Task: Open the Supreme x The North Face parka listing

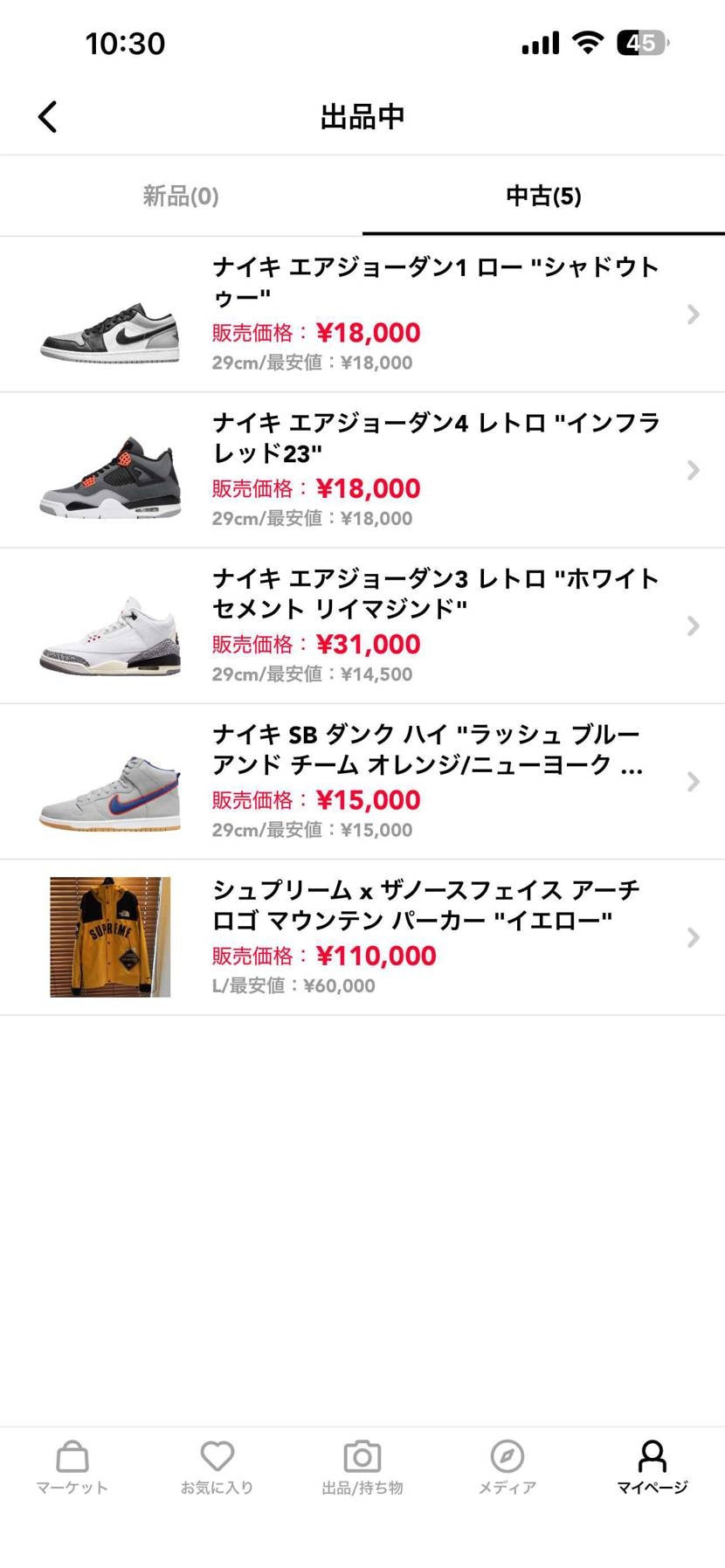Action: (x=693, y=936)
